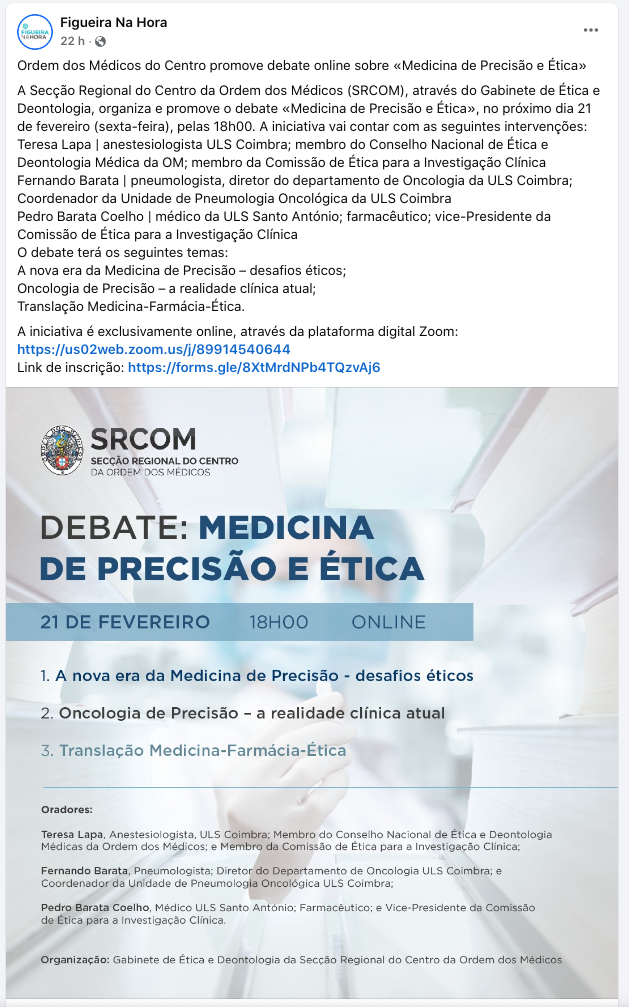
Task: Tap the 22 h post timestamp
Action: pyautogui.click(x=72, y=41)
